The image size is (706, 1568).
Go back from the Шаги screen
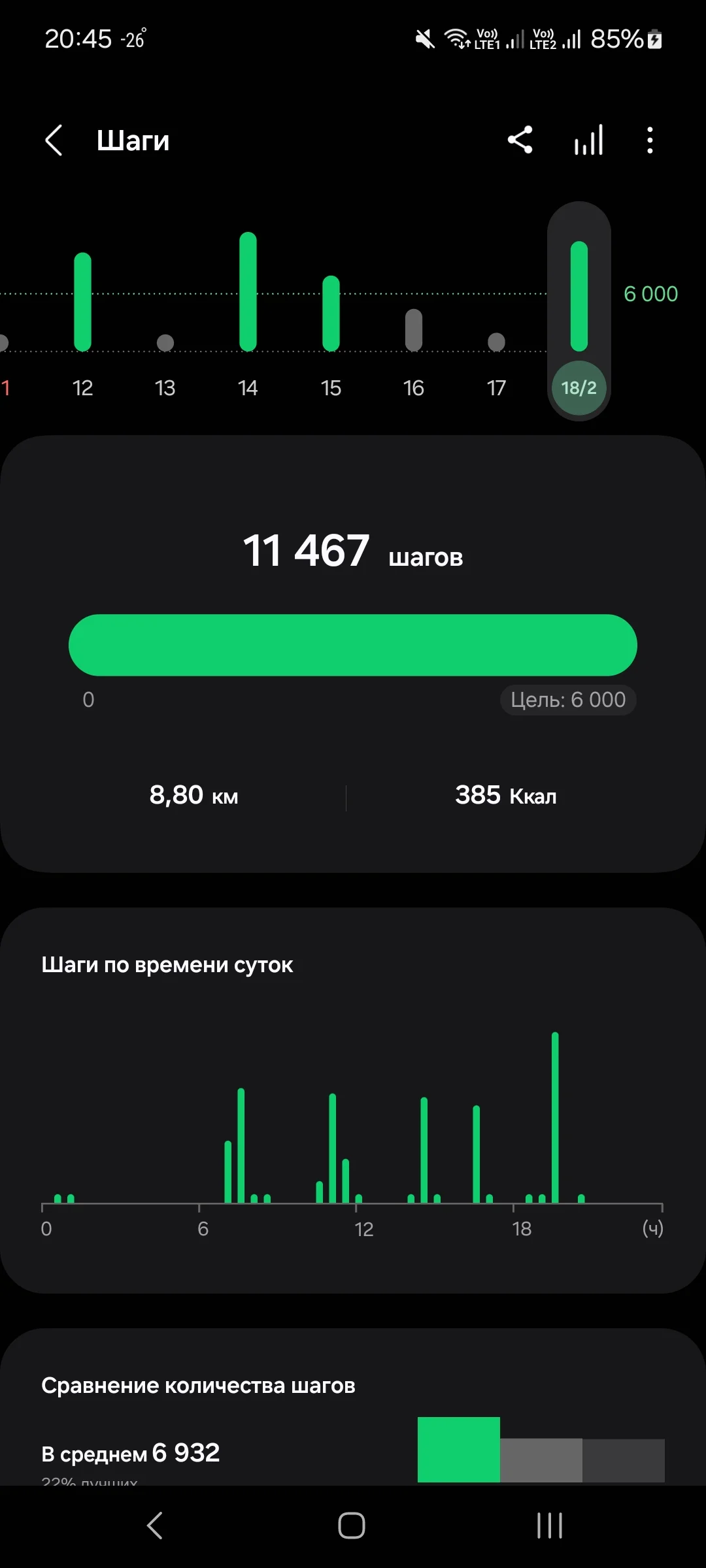(x=54, y=140)
